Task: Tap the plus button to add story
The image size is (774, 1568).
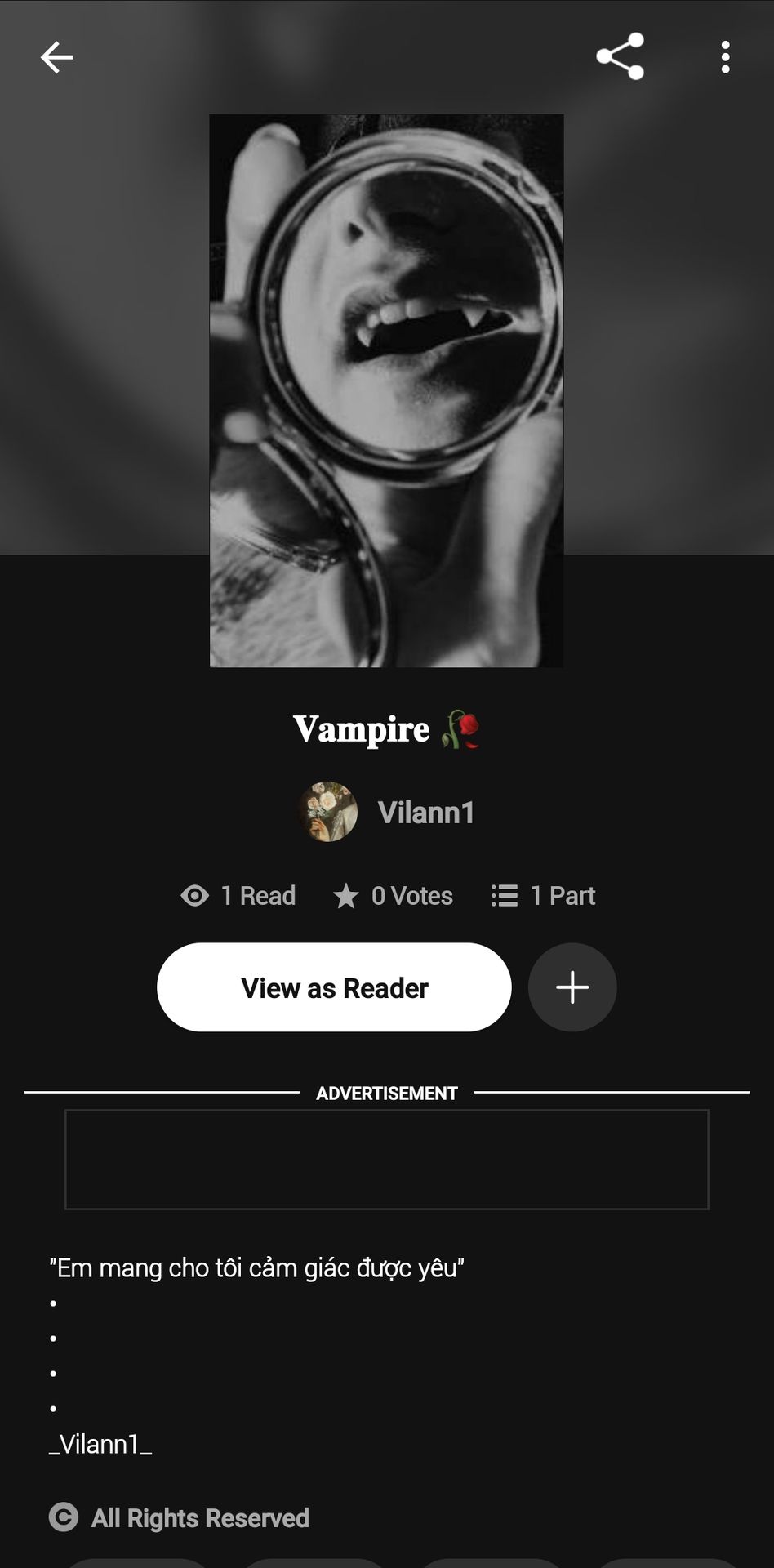Action: pos(572,987)
